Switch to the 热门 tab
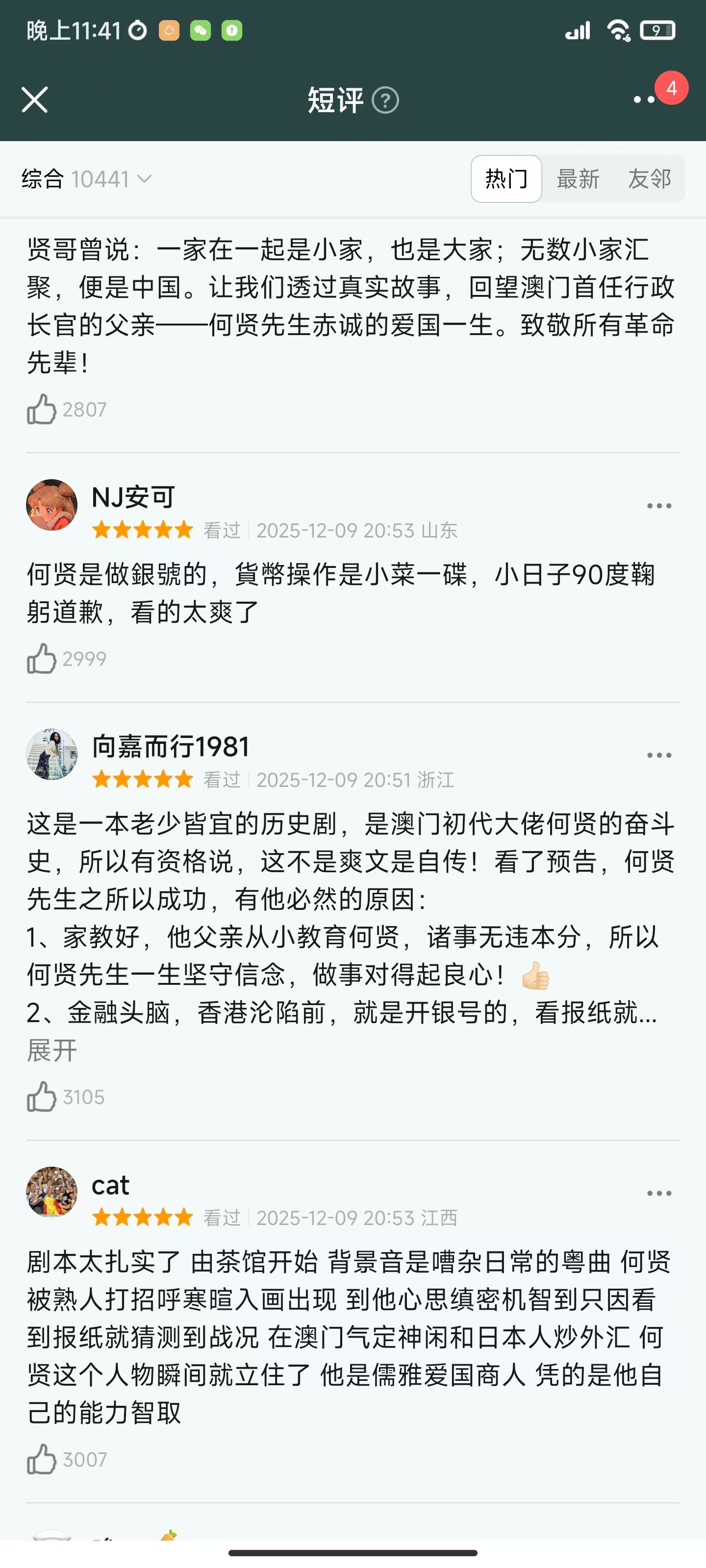The image size is (706, 1568). click(x=505, y=179)
